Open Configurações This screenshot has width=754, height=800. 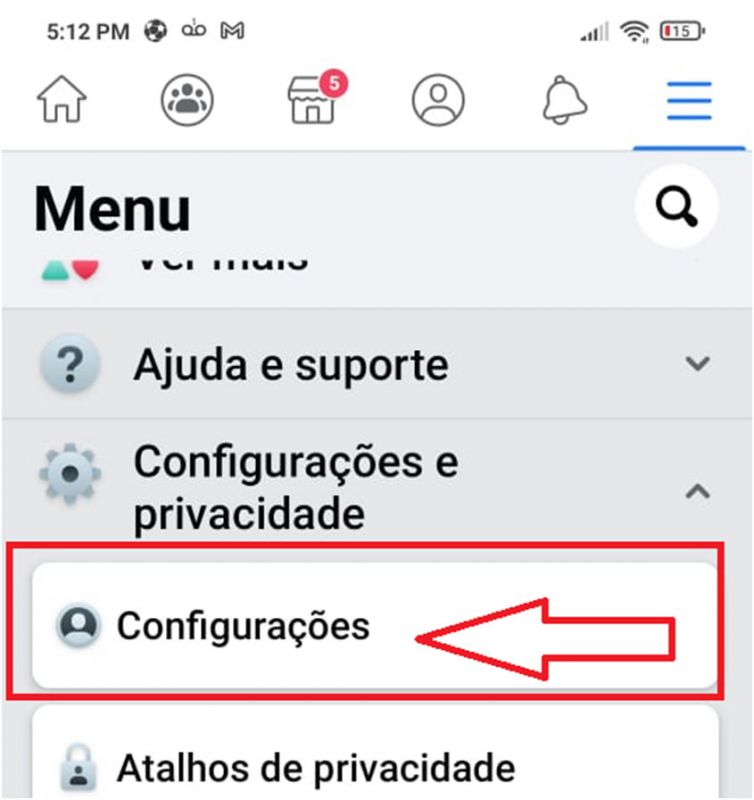click(x=243, y=627)
